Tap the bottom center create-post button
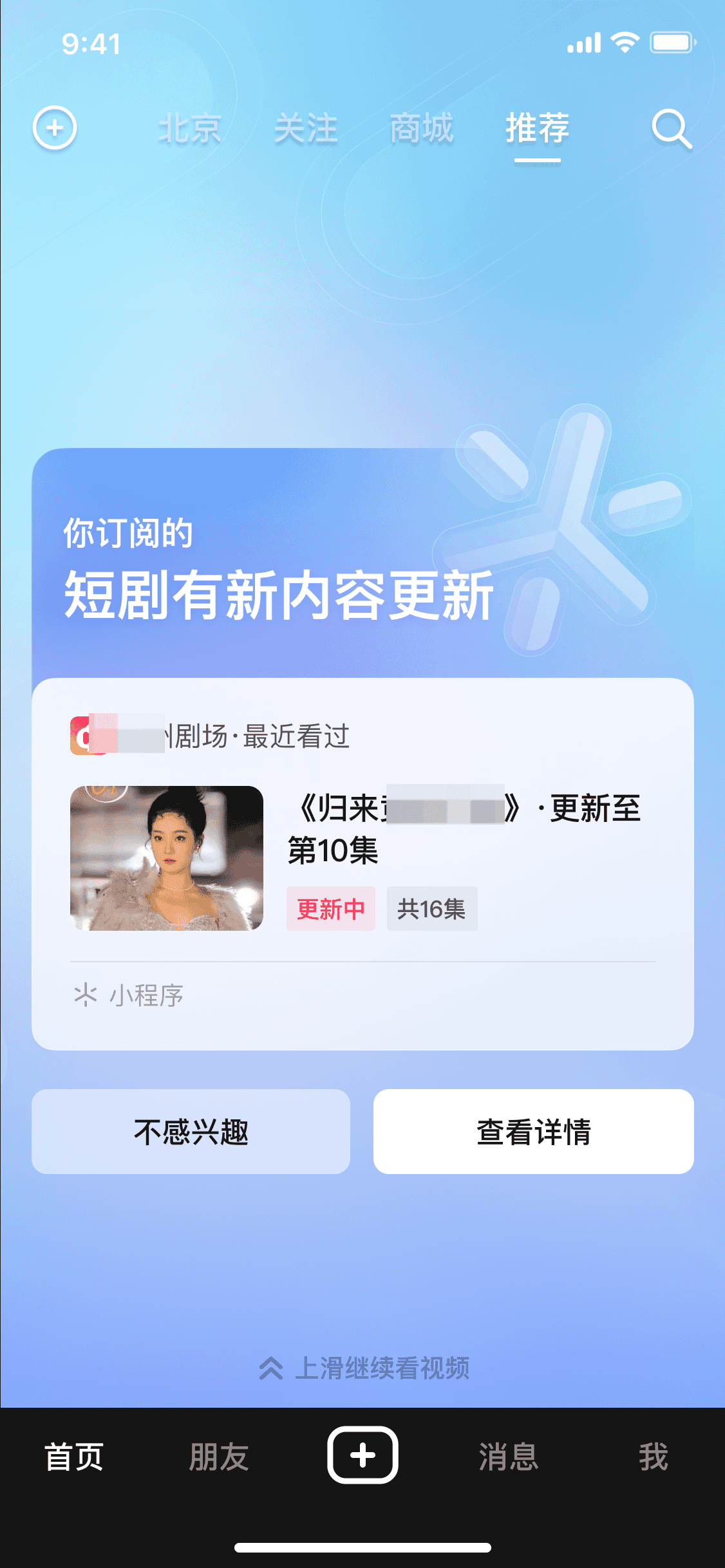This screenshot has width=725, height=1568. point(362,1455)
